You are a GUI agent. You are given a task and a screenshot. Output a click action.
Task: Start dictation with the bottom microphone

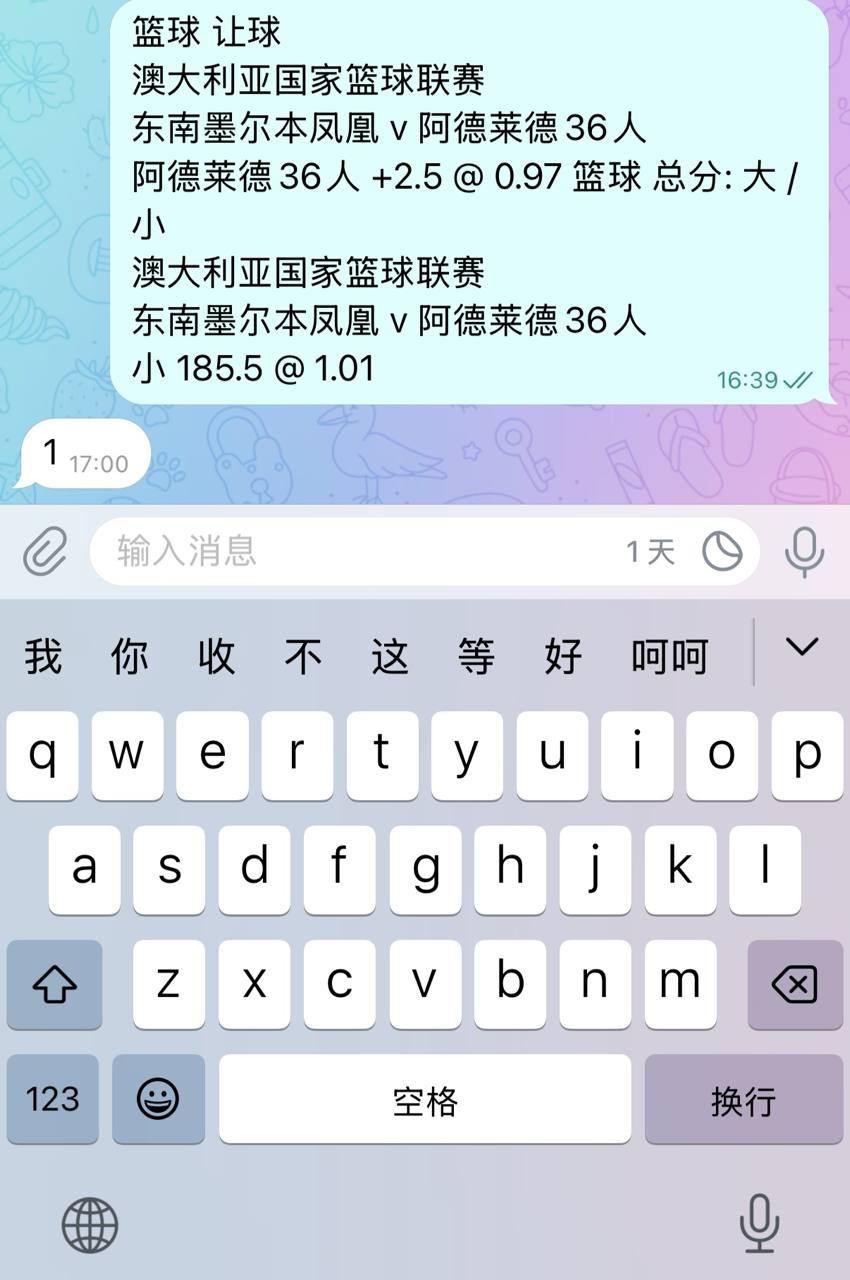pos(759,1223)
